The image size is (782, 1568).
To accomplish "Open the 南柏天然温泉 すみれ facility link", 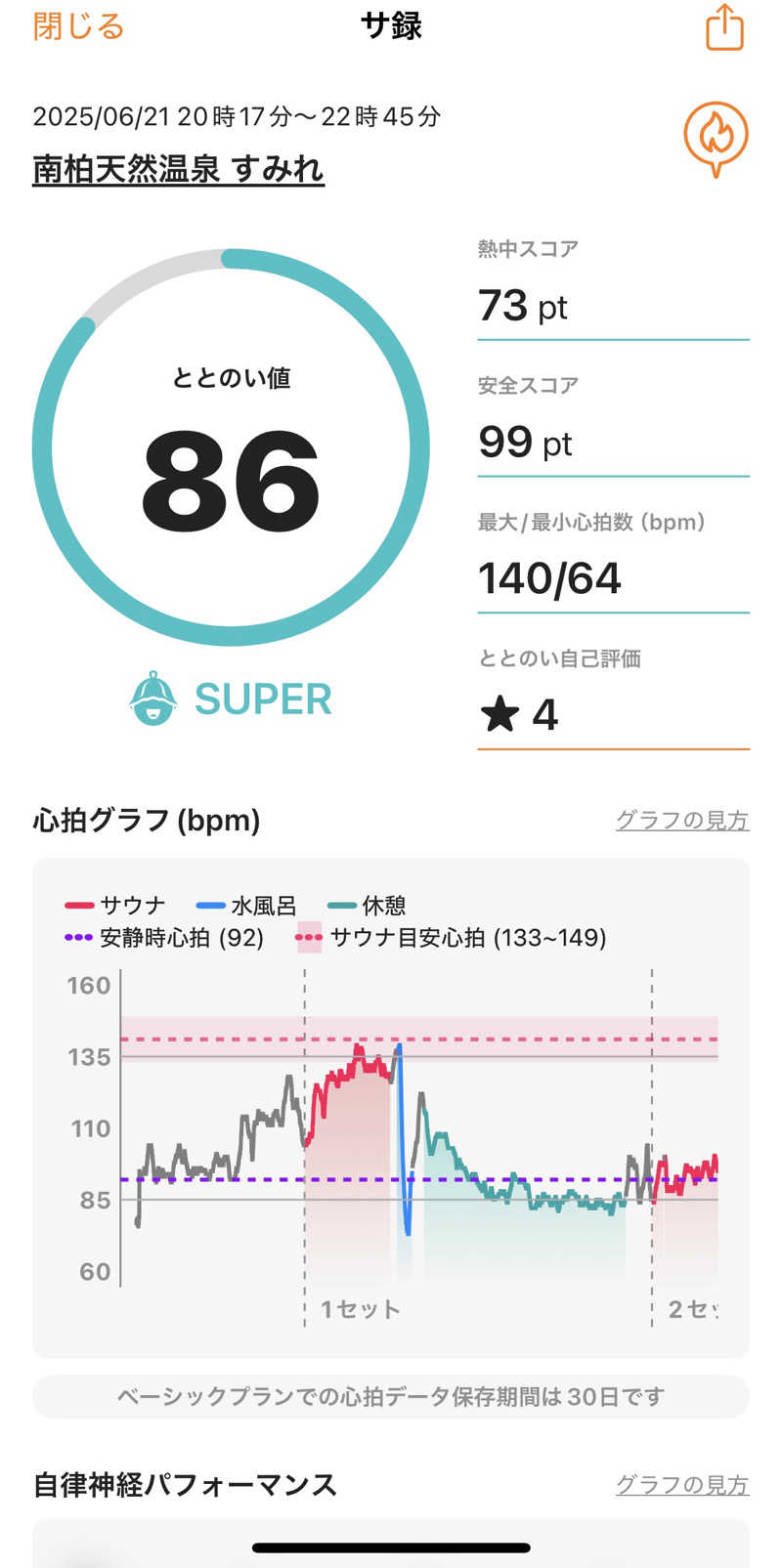I will tap(178, 169).
